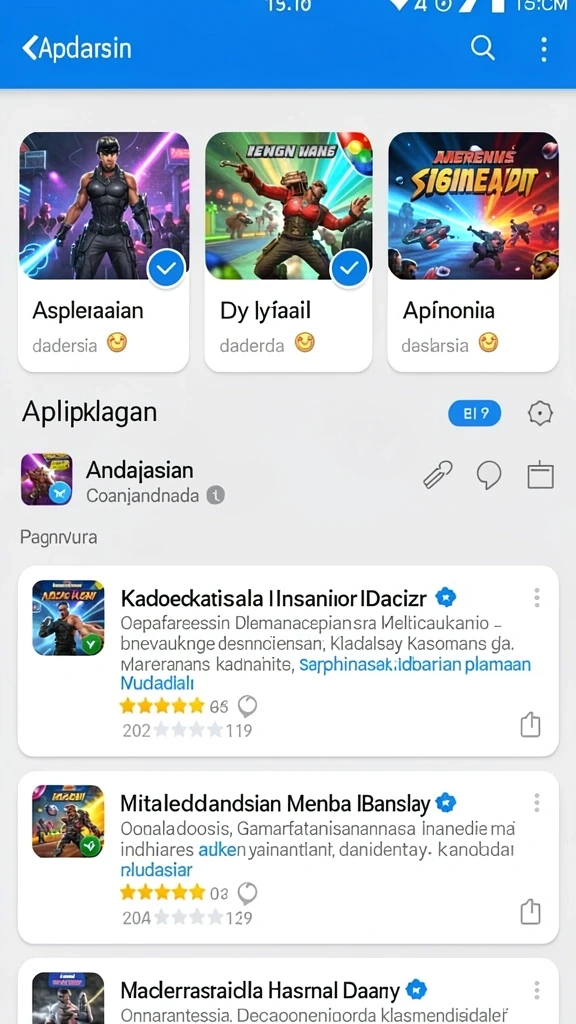Share the Mitaleddandsian Menba listing

(530, 912)
